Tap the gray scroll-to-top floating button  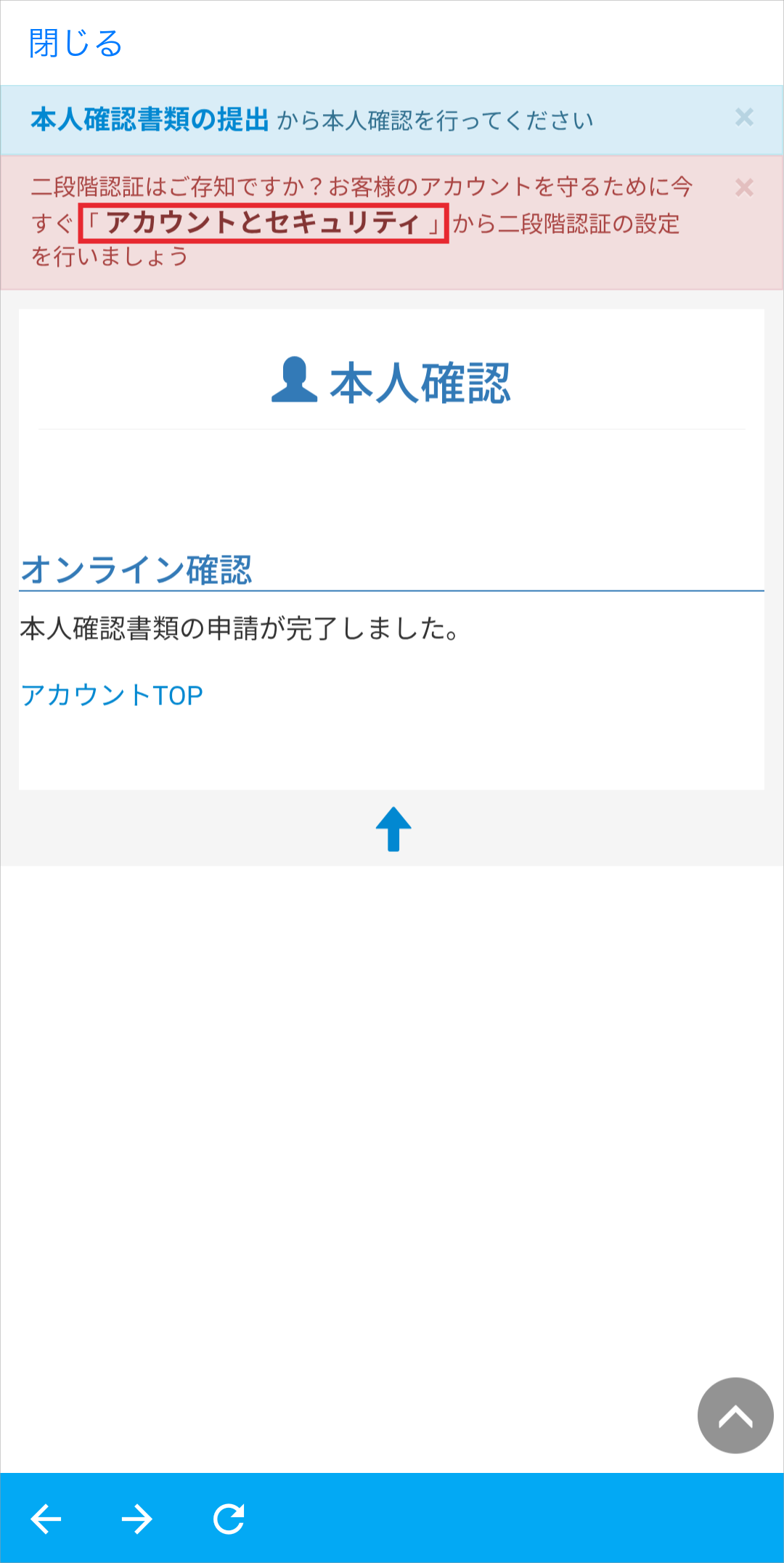coord(735,1416)
